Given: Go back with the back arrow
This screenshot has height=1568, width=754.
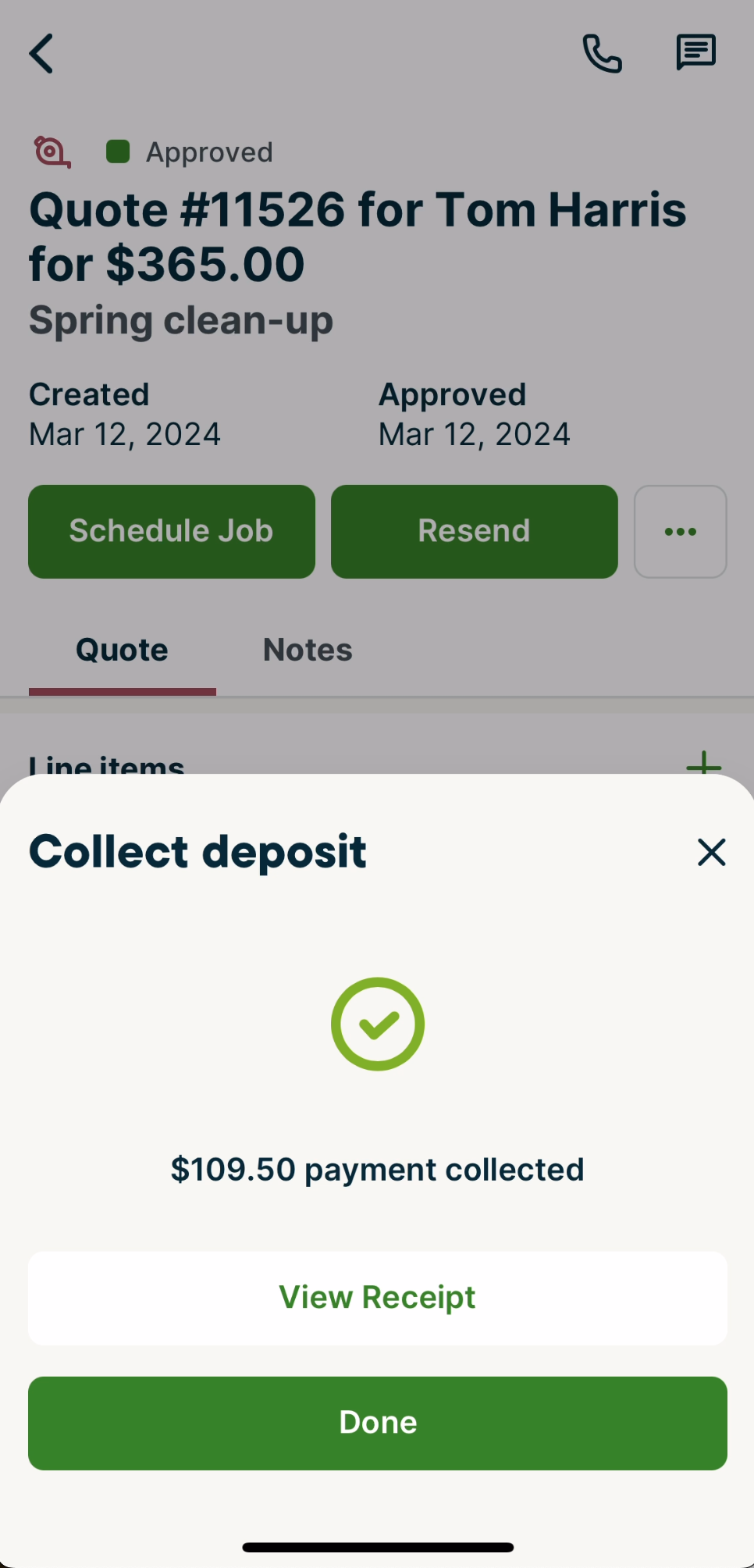Looking at the screenshot, I should point(41,54).
